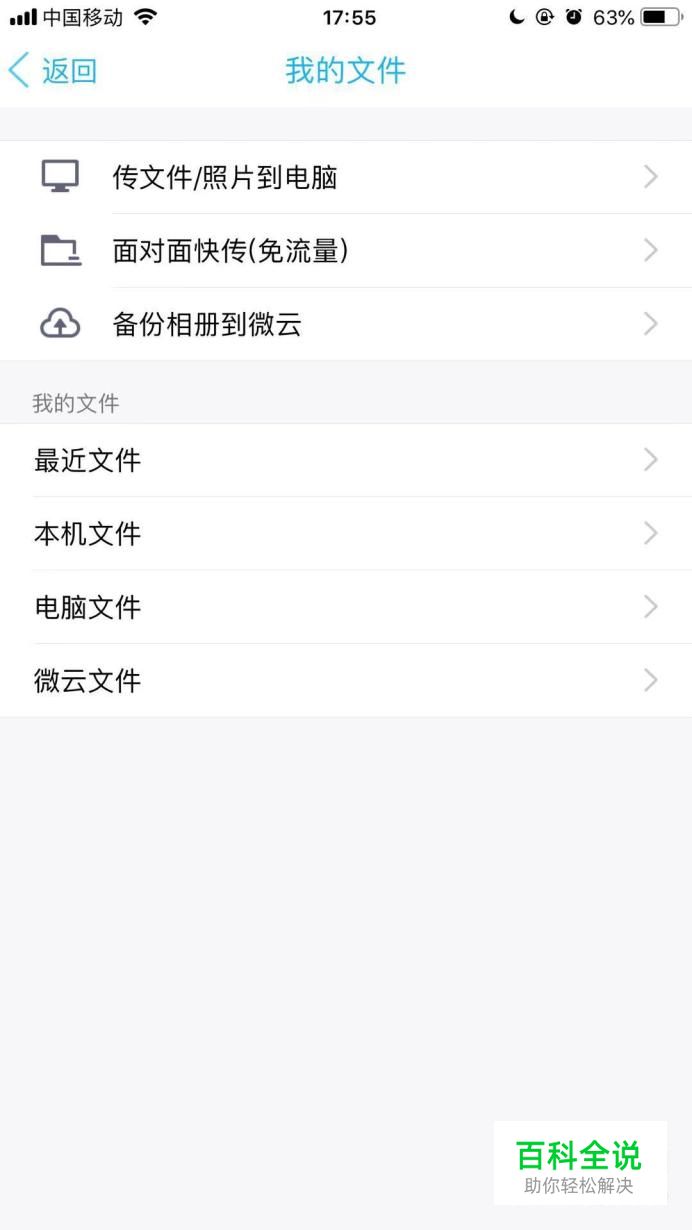The height and width of the screenshot is (1230, 692).
Task: Select 面对面快传(免流量) row
Action: click(345, 251)
